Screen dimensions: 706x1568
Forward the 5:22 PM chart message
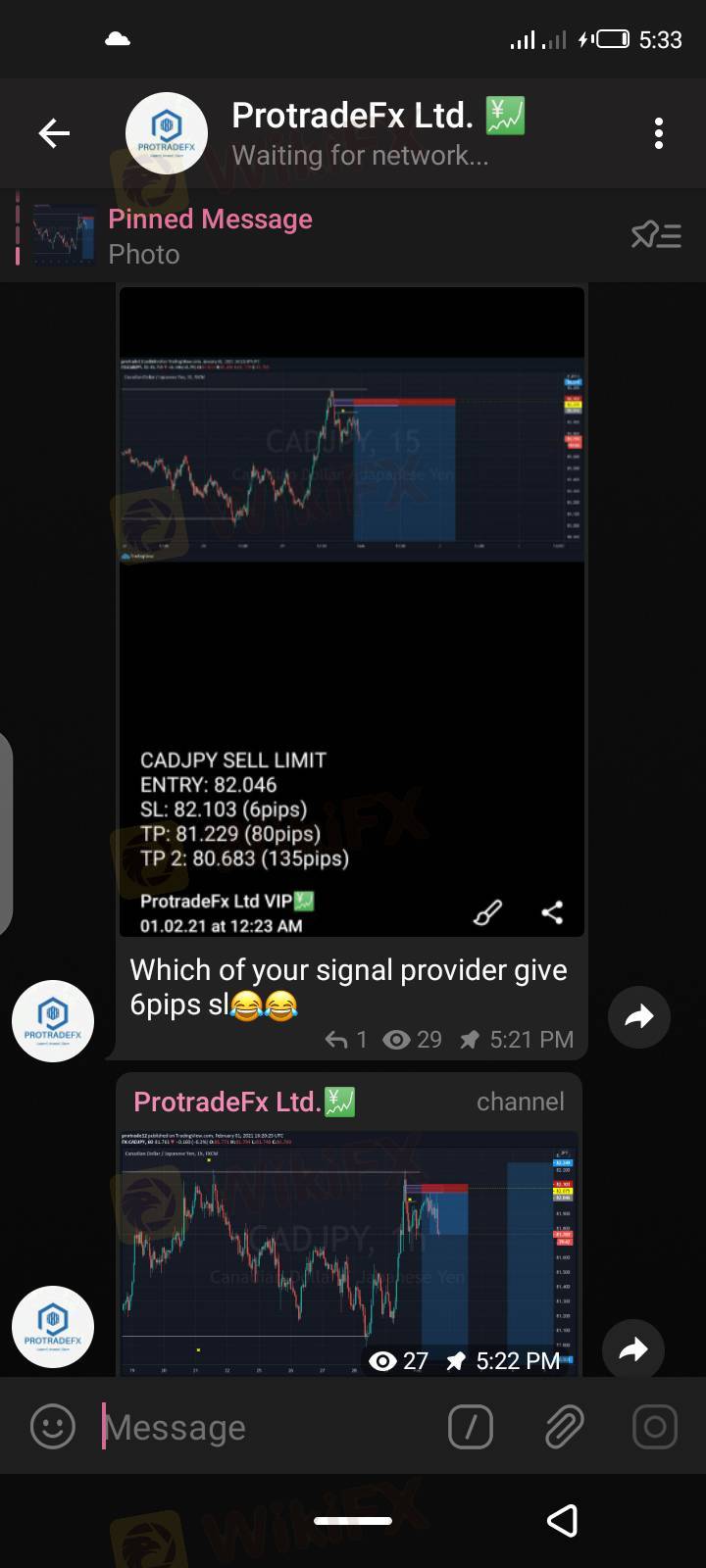tap(632, 1350)
